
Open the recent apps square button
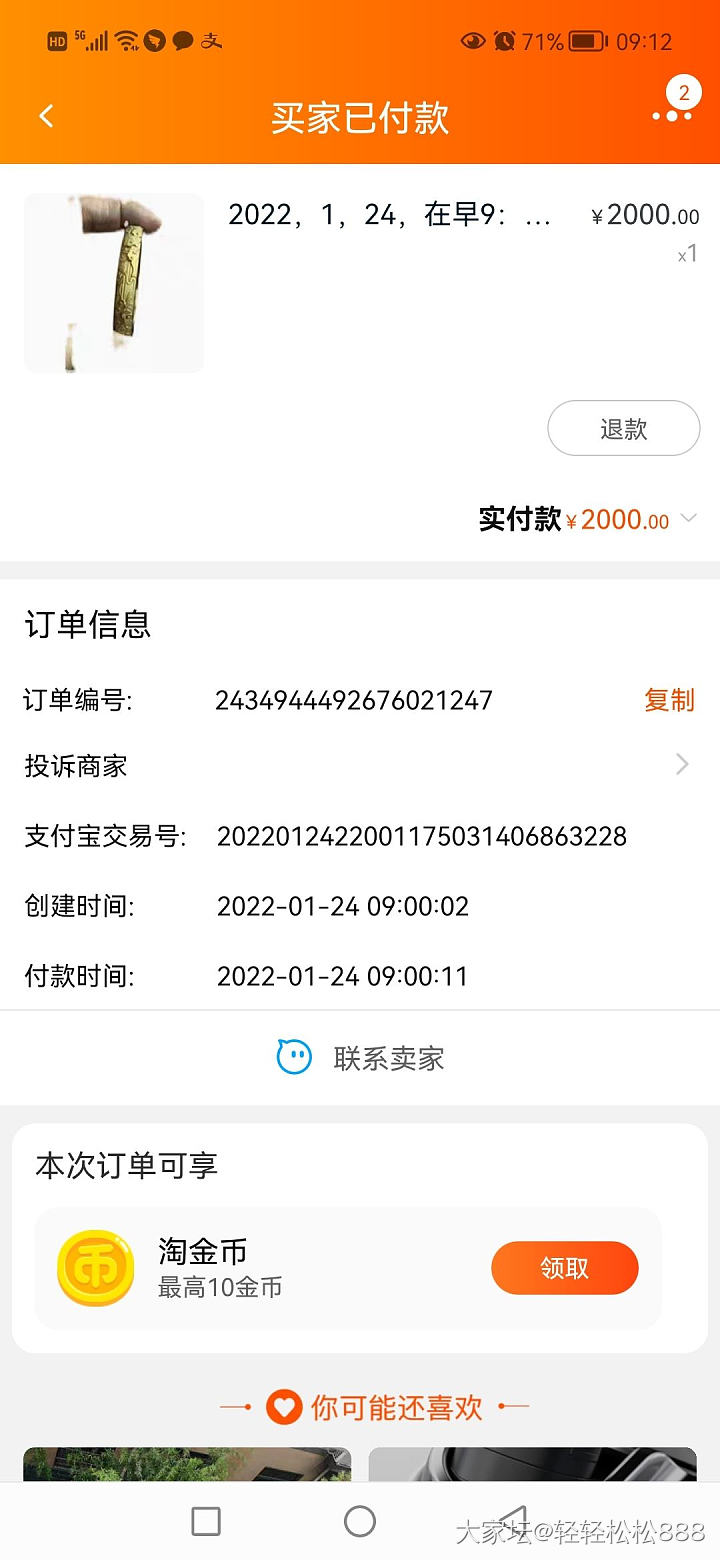[206, 1521]
